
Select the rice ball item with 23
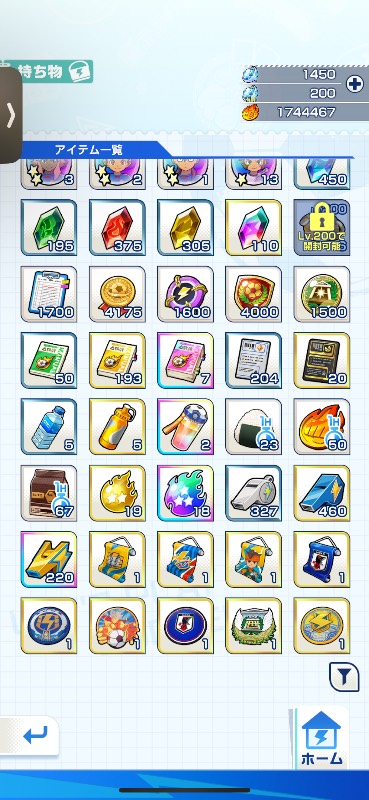pyautogui.click(x=254, y=427)
